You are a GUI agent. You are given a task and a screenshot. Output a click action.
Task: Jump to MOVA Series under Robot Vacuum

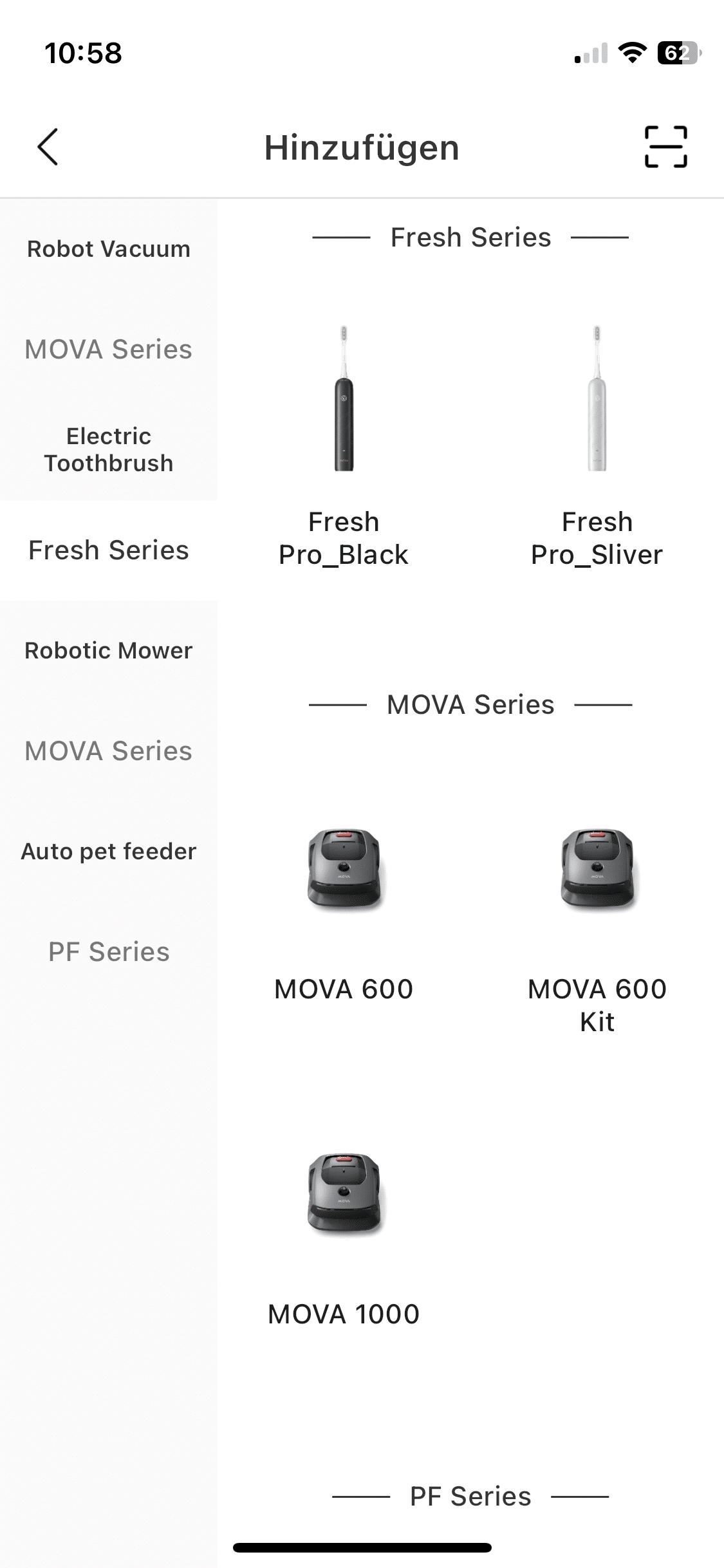coord(109,350)
